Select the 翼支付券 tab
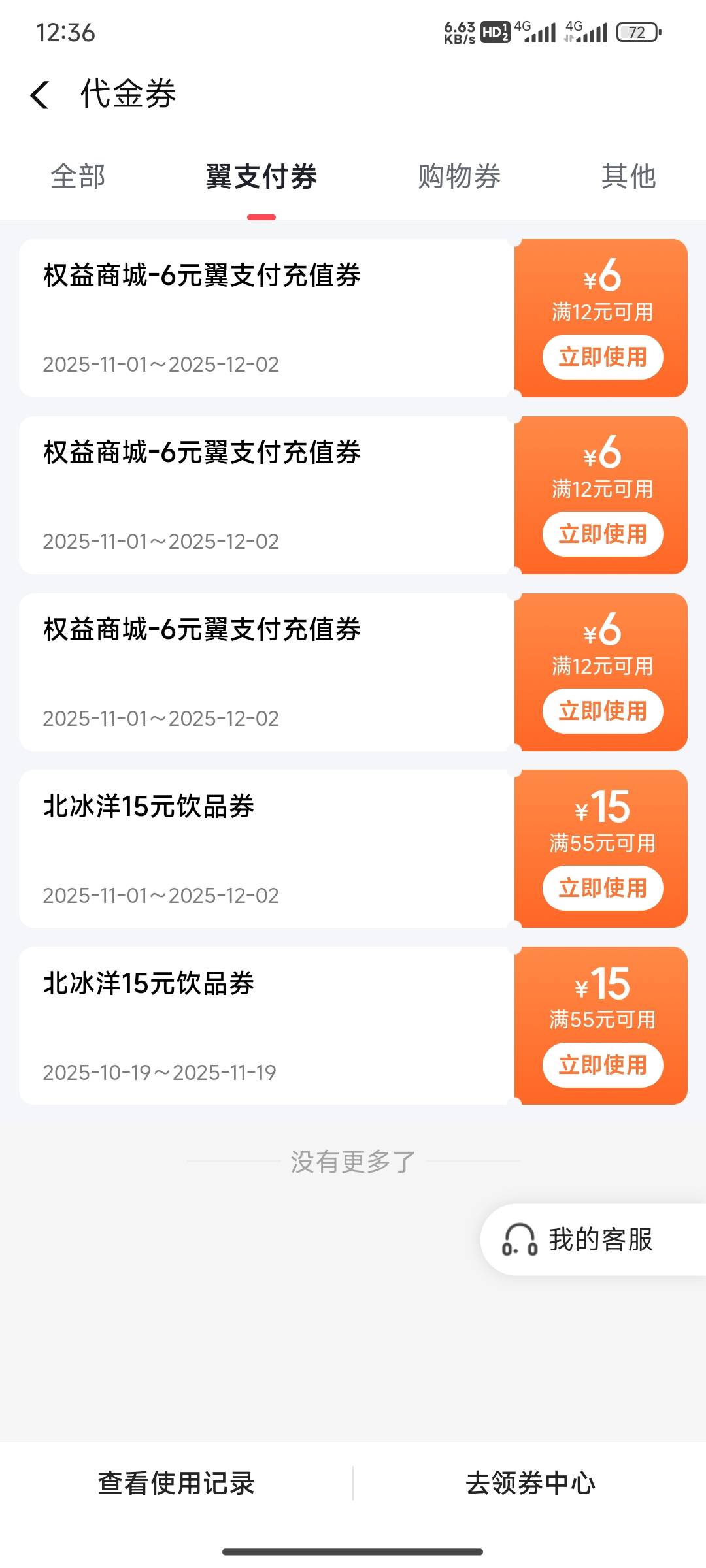The image size is (706, 1568). tap(261, 176)
